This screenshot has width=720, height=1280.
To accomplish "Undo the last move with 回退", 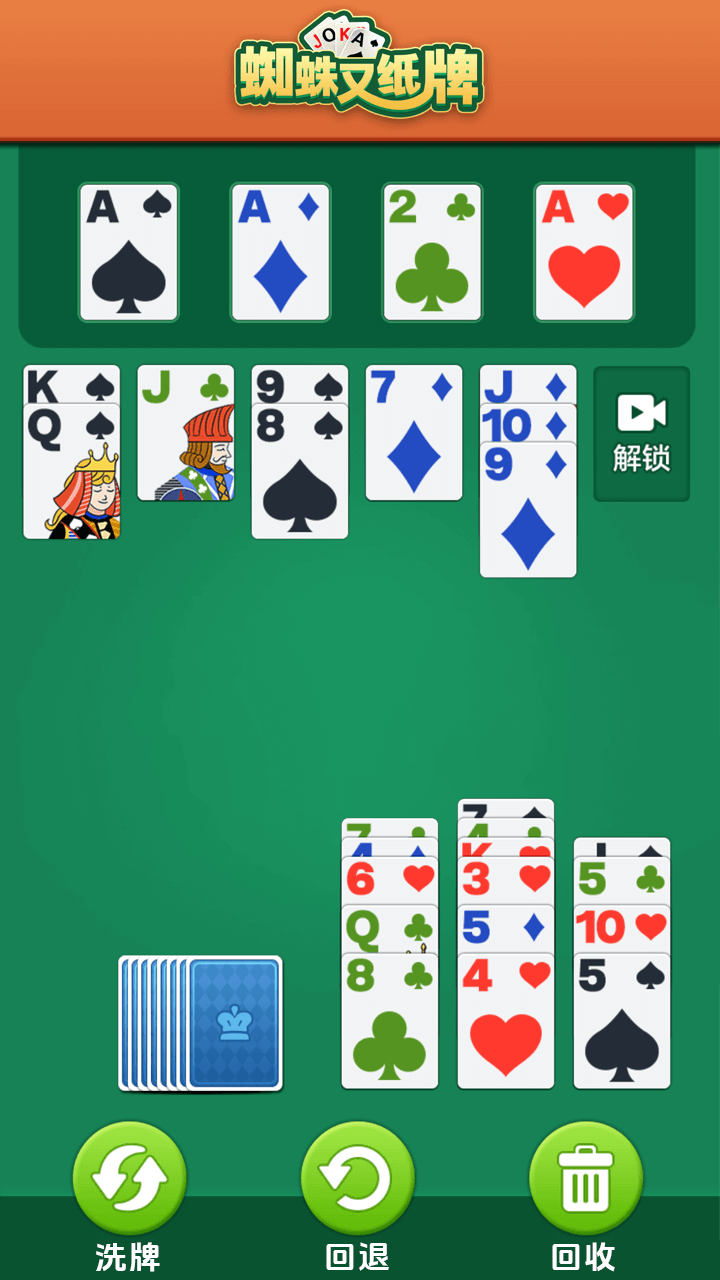I will point(357,1180).
